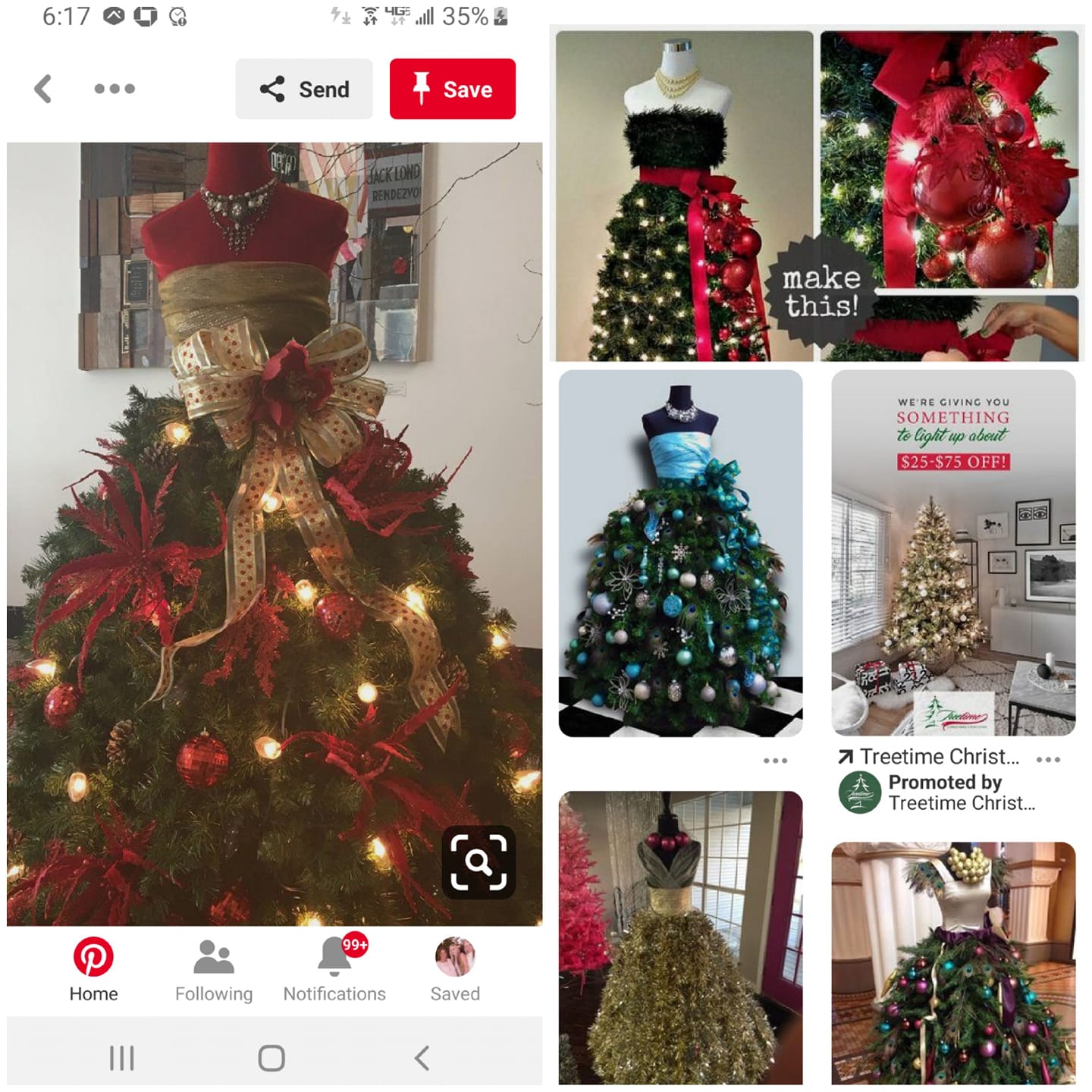Save the Christmas tree dress pin
This screenshot has width=1092, height=1092.
[x=452, y=89]
